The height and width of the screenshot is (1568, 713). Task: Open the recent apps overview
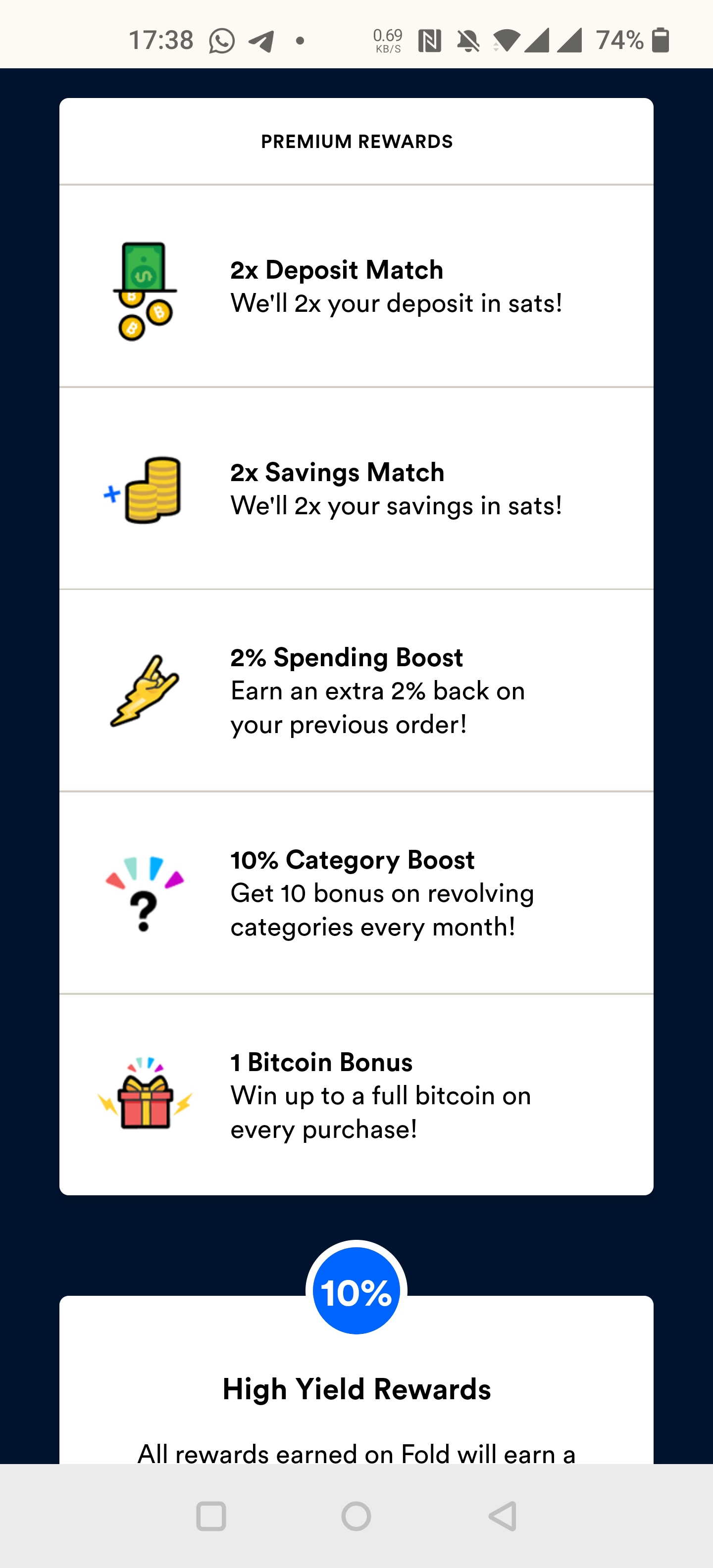click(x=211, y=1516)
